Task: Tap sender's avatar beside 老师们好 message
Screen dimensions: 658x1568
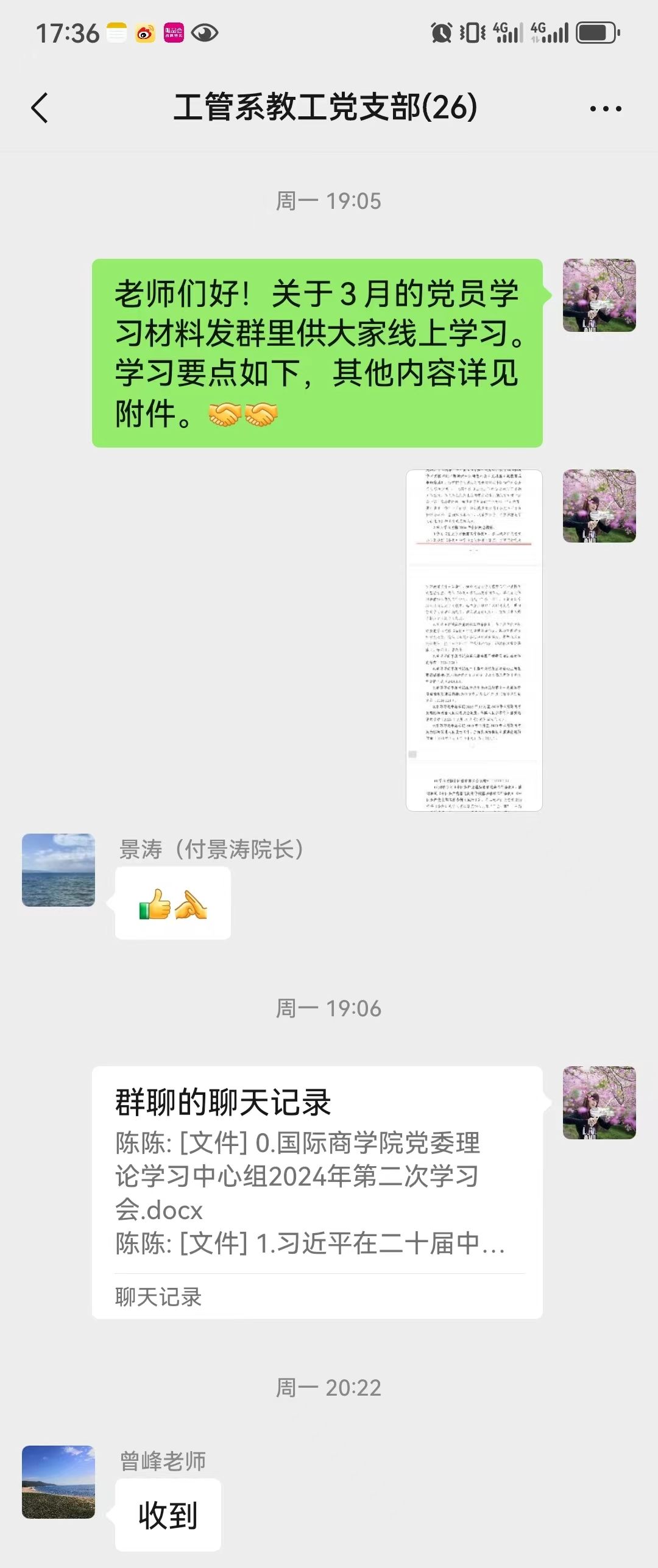Action: coord(599,295)
